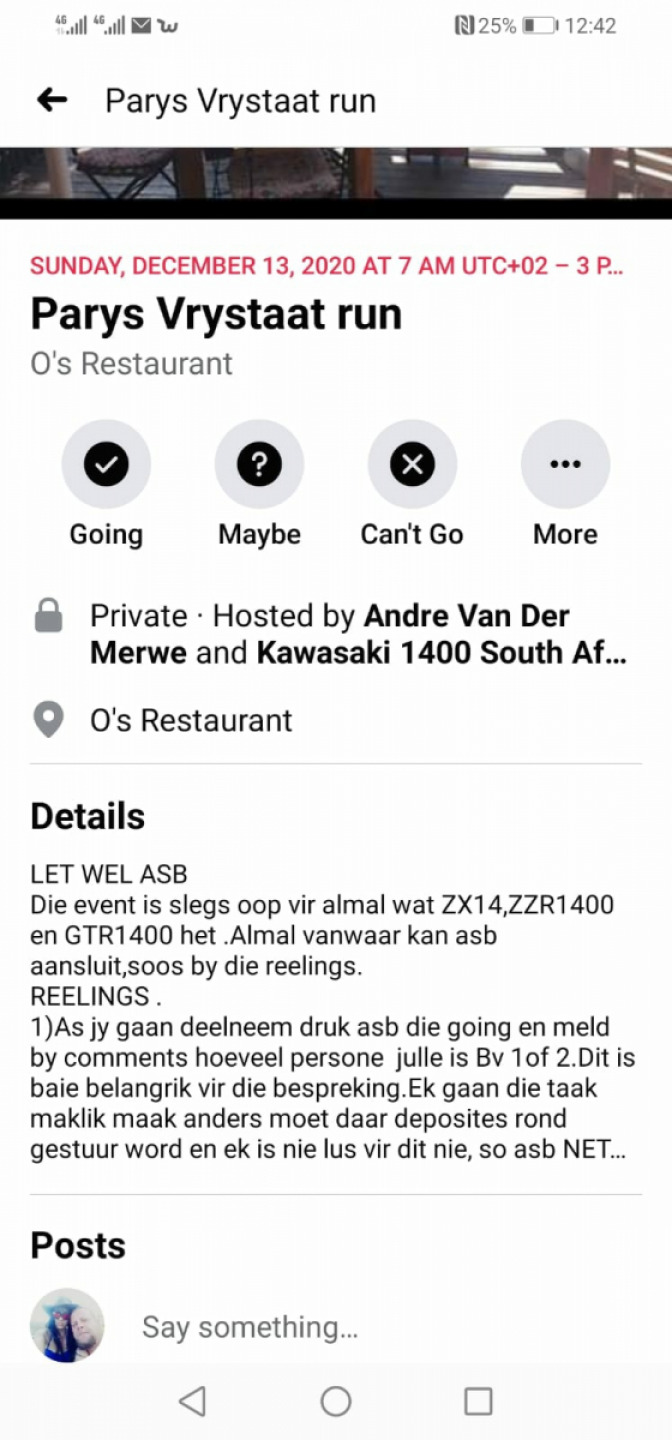The image size is (672, 1440).
Task: Open the More options button
Action: point(565,485)
